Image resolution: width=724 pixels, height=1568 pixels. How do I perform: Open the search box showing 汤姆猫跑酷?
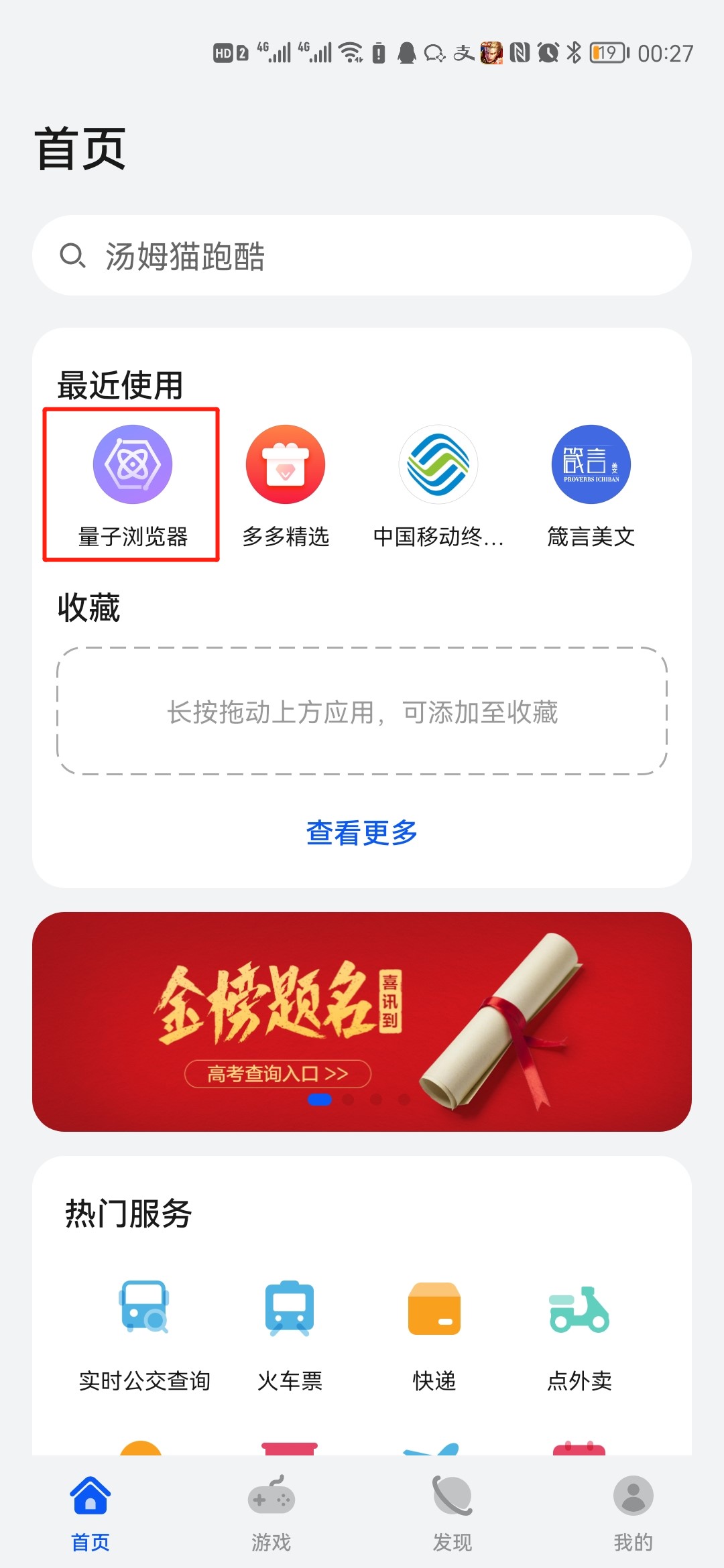[362, 255]
